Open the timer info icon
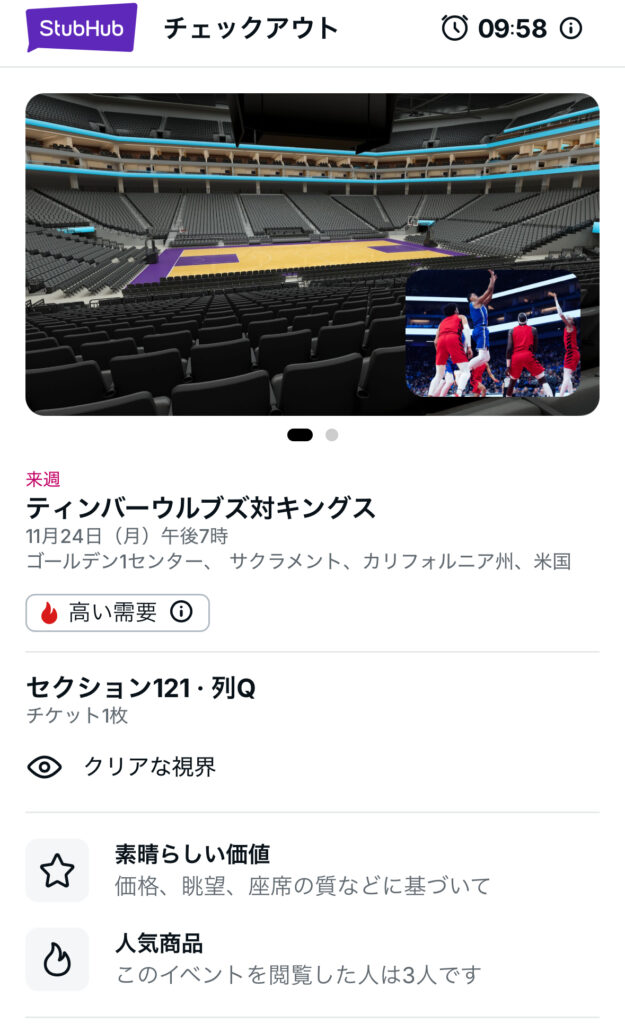 pos(571,28)
